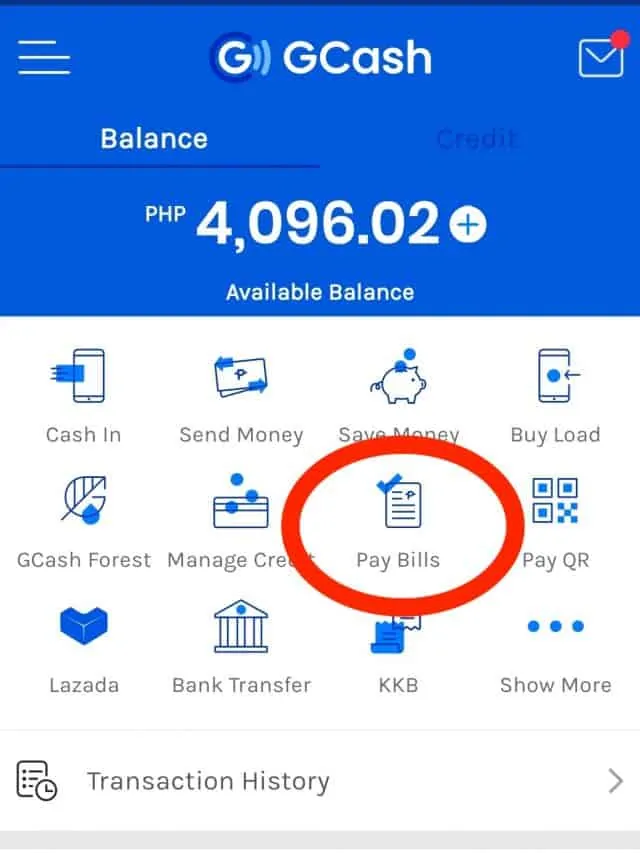Select Send Money
Image resolution: width=640 pixels, height=853 pixels.
click(x=241, y=395)
